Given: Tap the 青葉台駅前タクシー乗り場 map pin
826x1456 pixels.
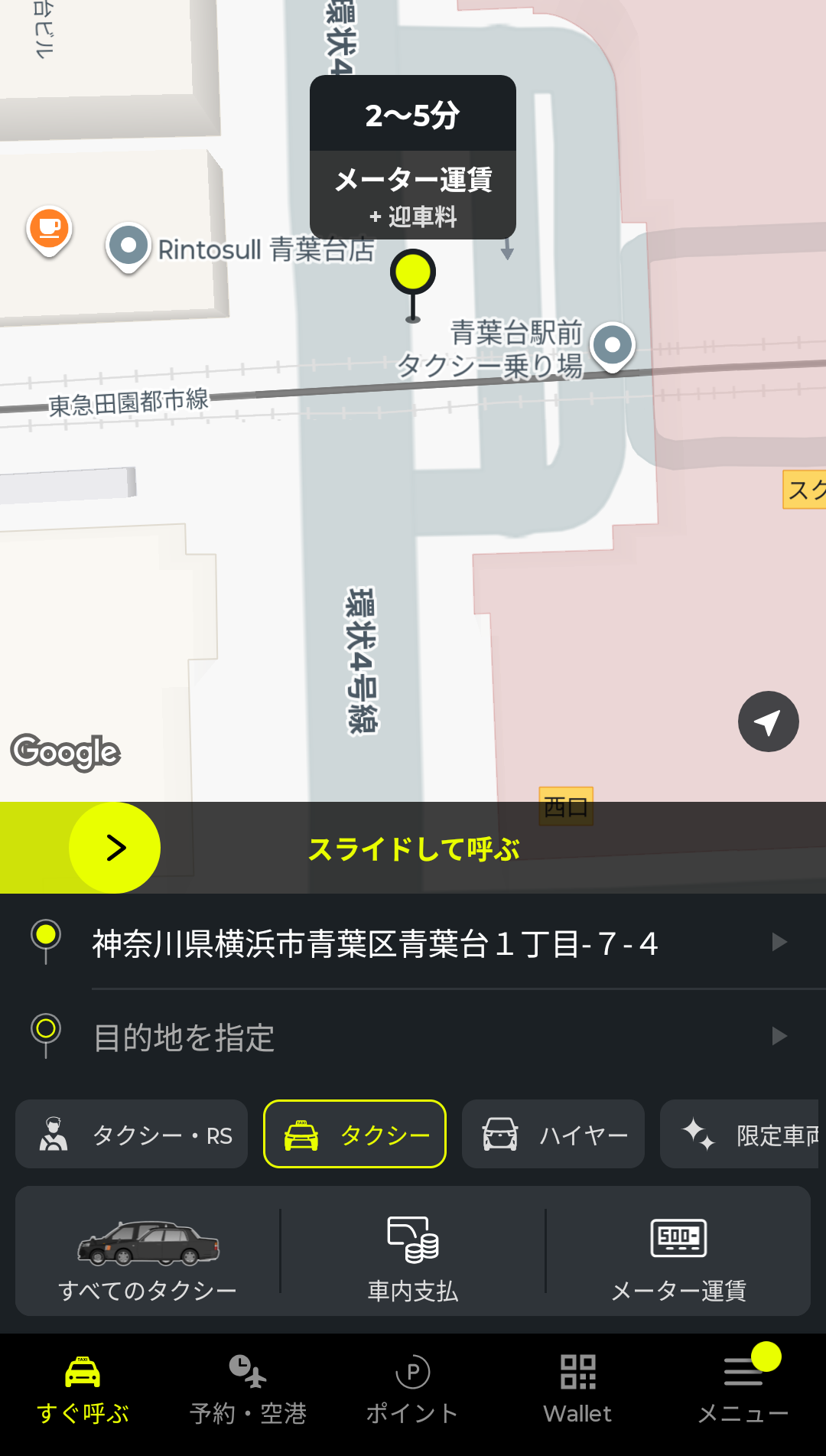Looking at the screenshot, I should (613, 346).
